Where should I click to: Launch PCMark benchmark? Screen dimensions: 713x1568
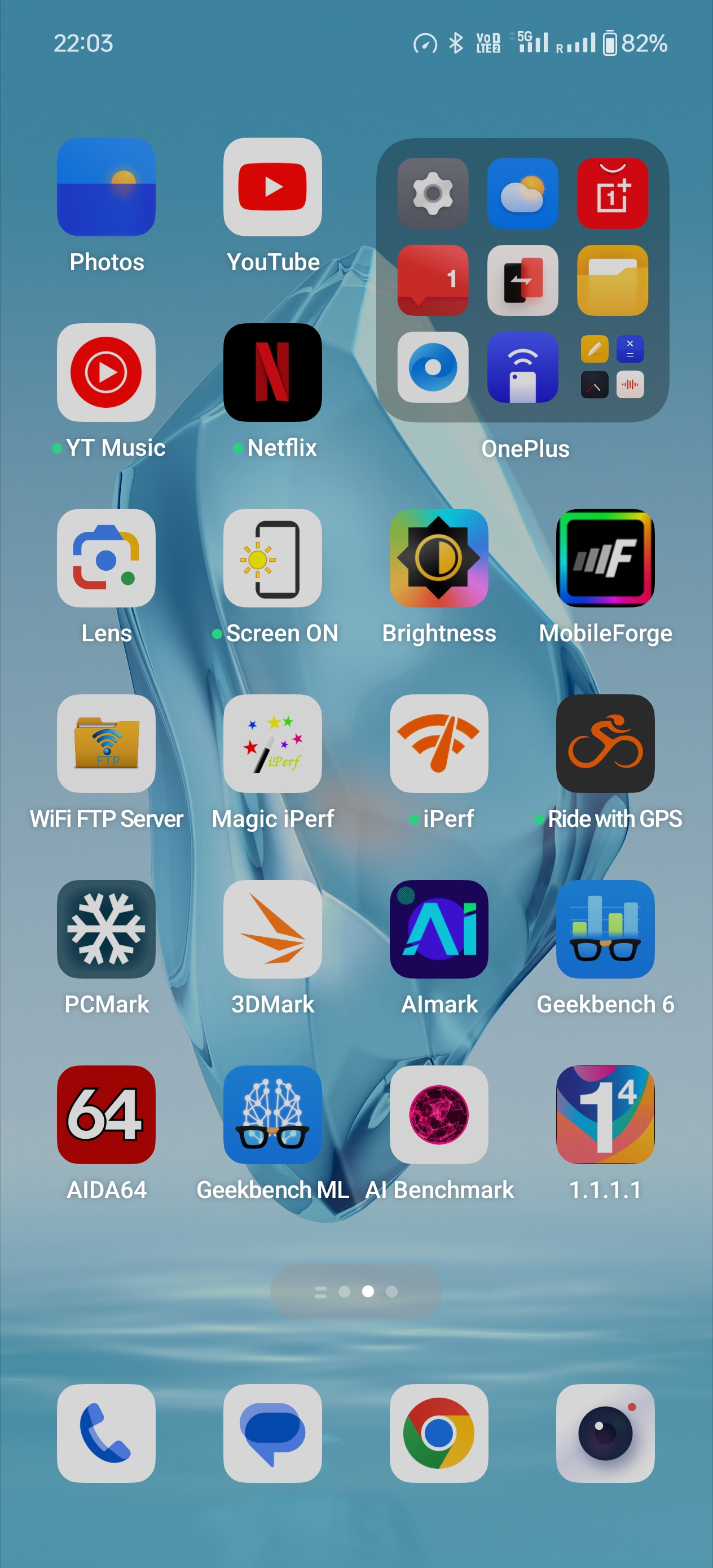[107, 930]
